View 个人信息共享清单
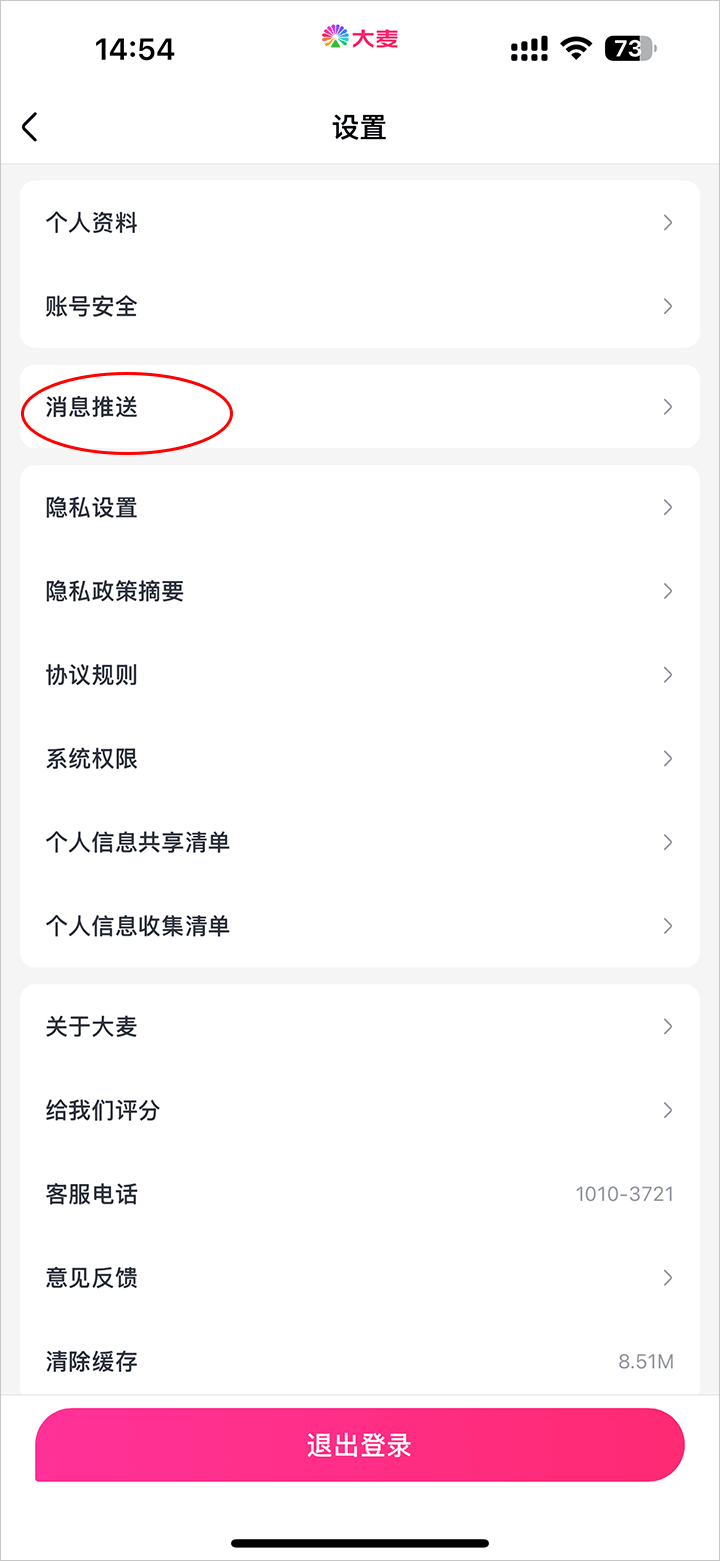The image size is (720, 1561). click(x=360, y=843)
